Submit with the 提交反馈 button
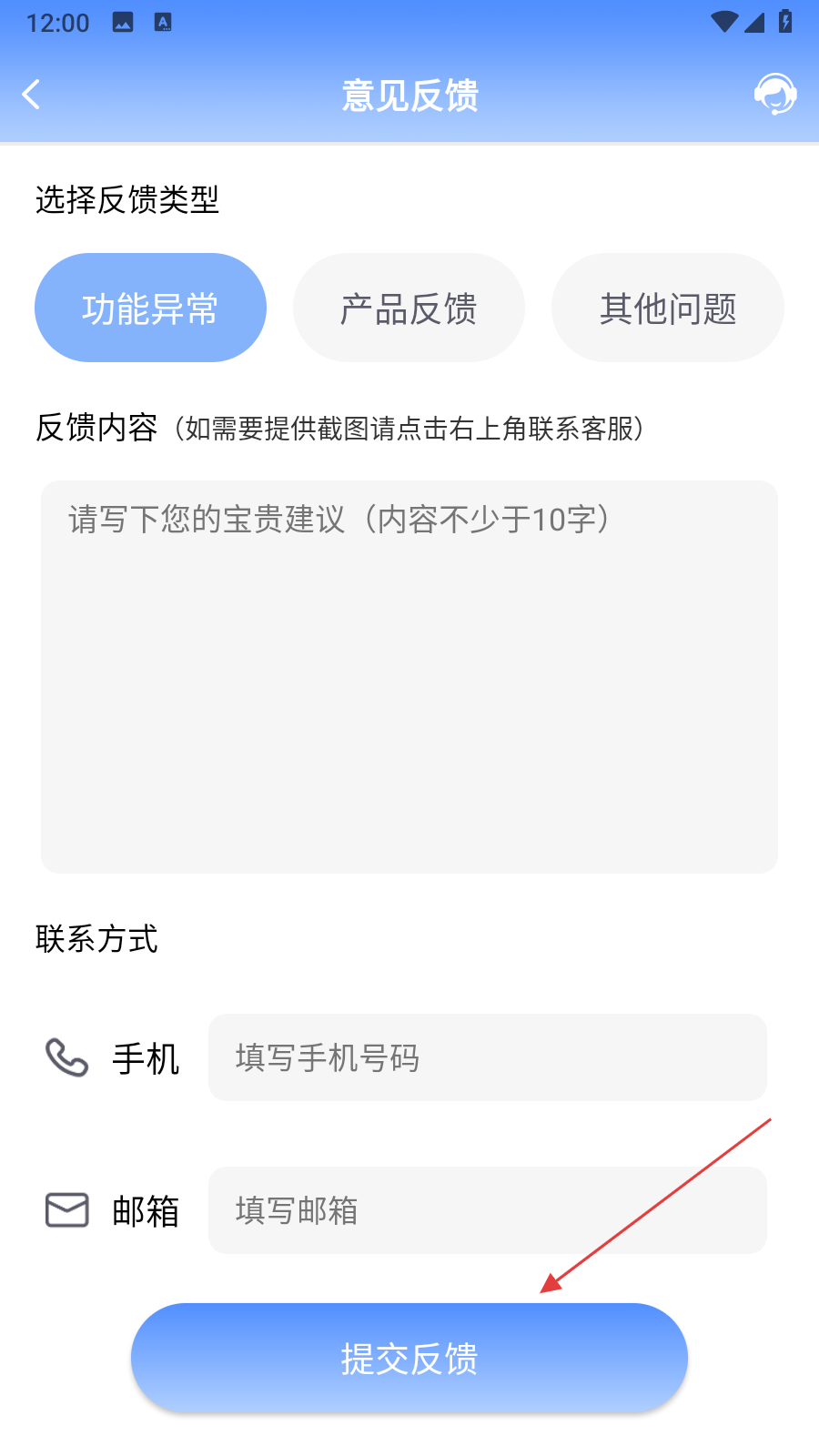819x1456 pixels. (409, 1358)
